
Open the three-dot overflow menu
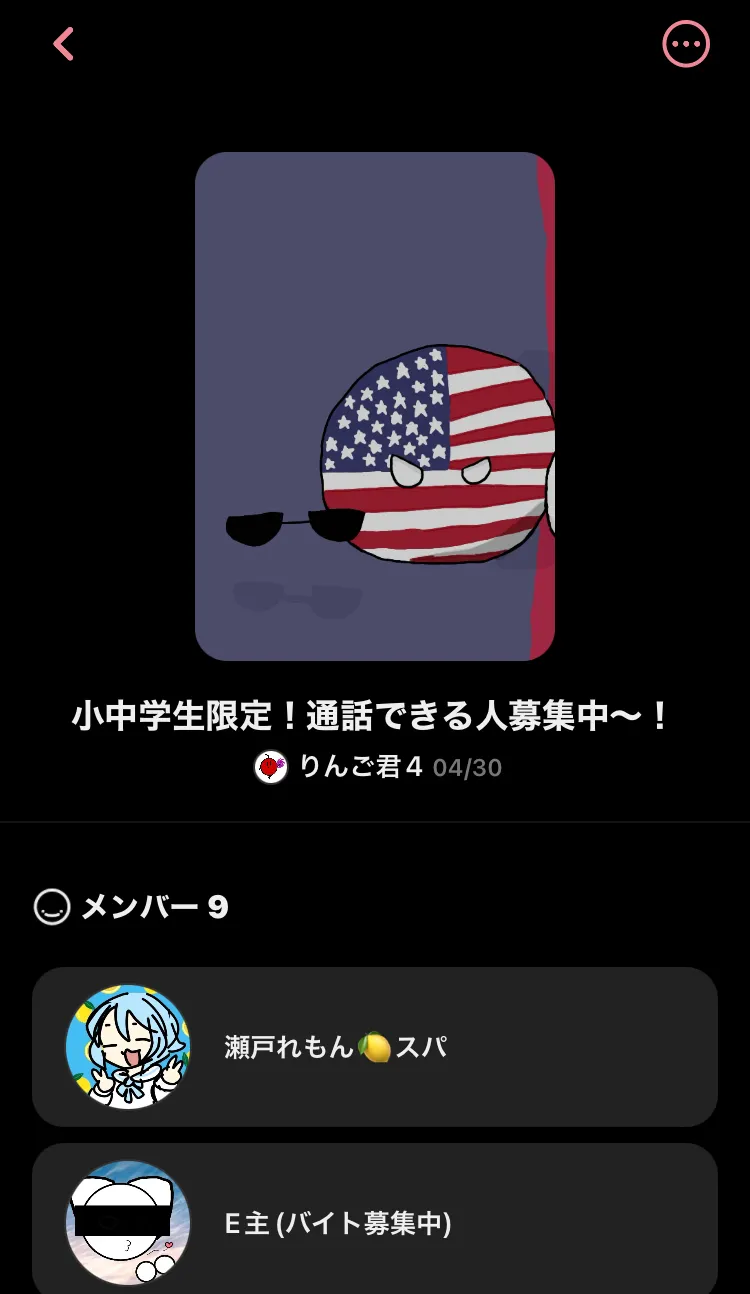coord(686,44)
